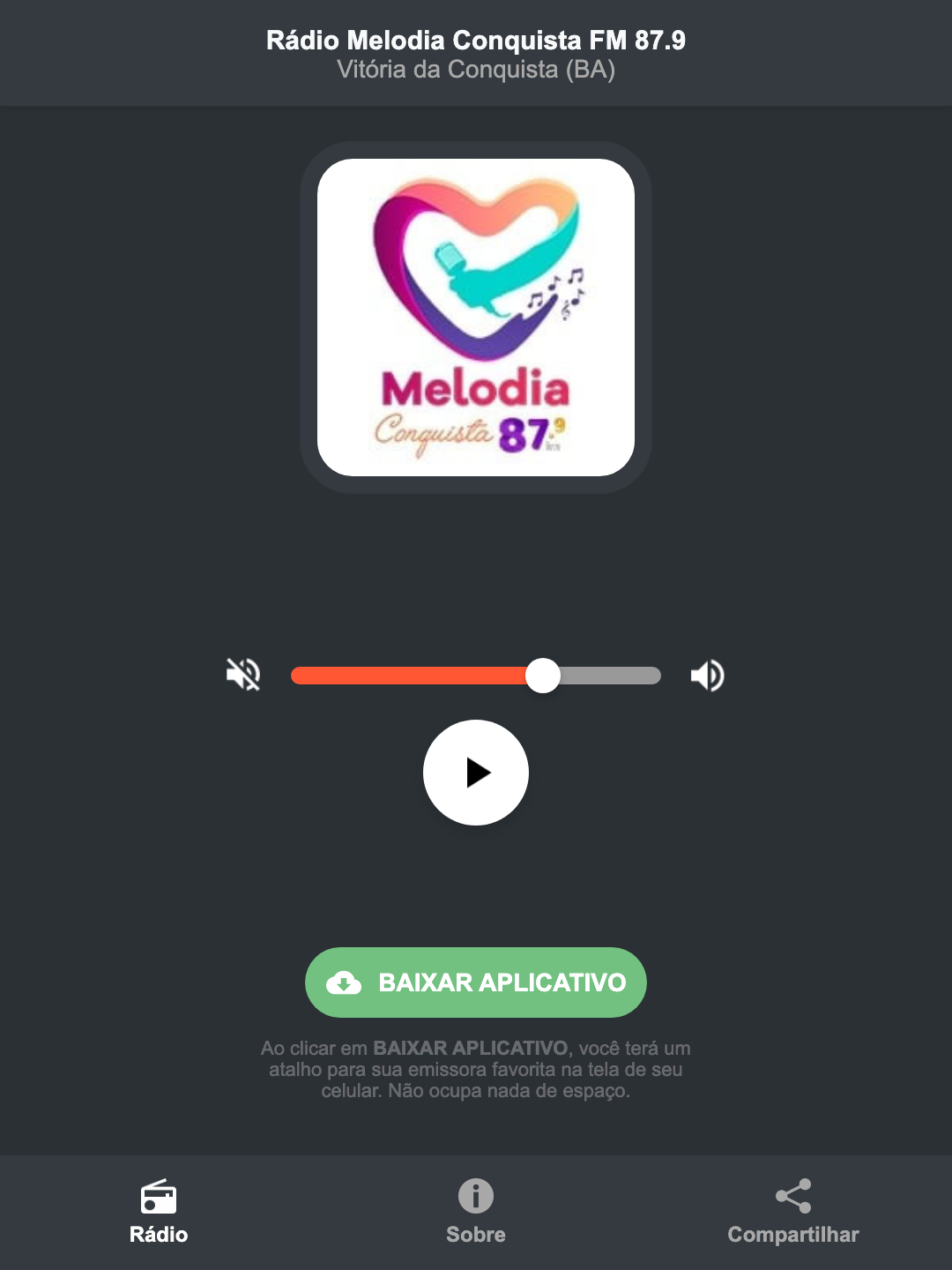Adjust the volume slider handle
952x1270 pixels.
(x=543, y=675)
